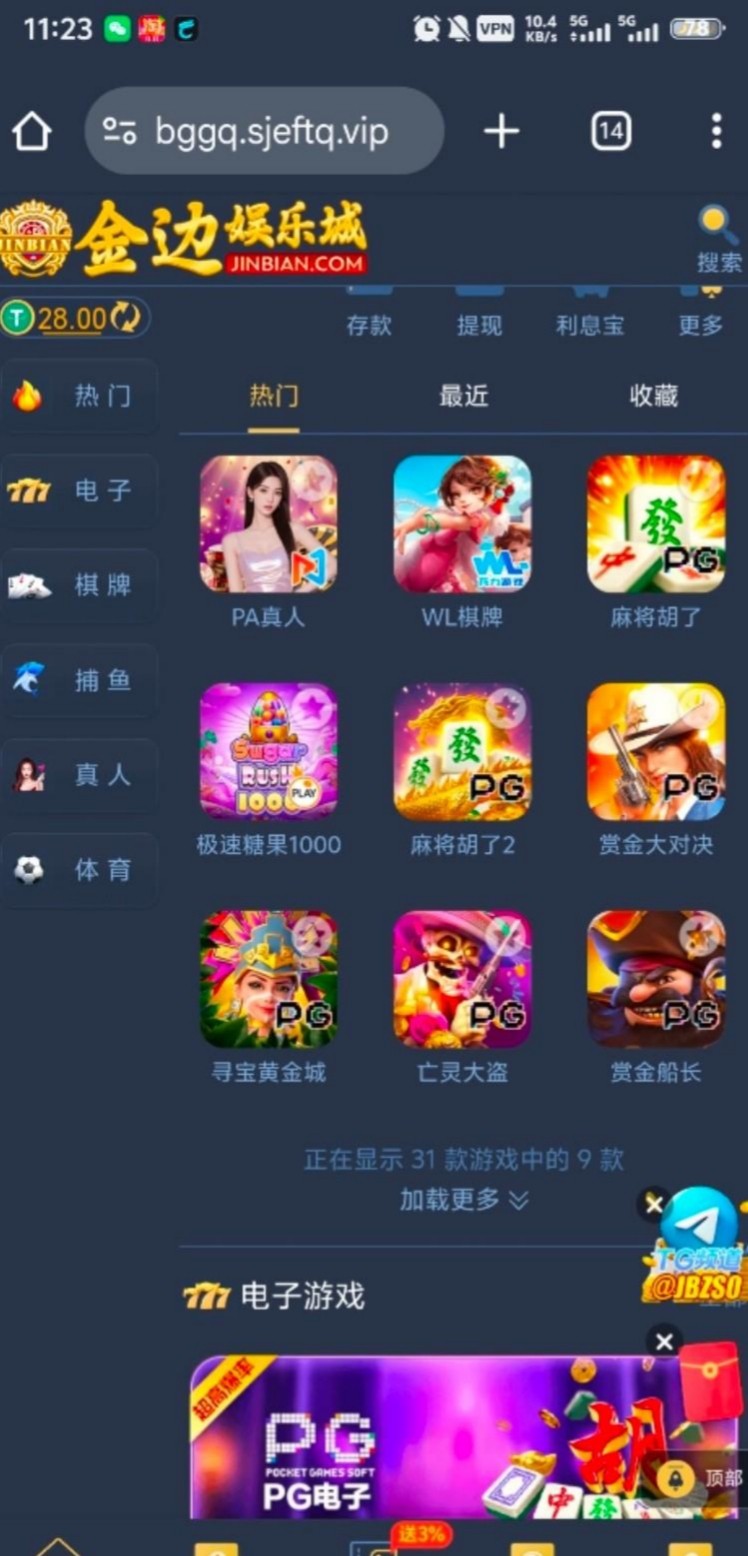Select the 体育 category

(x=80, y=870)
